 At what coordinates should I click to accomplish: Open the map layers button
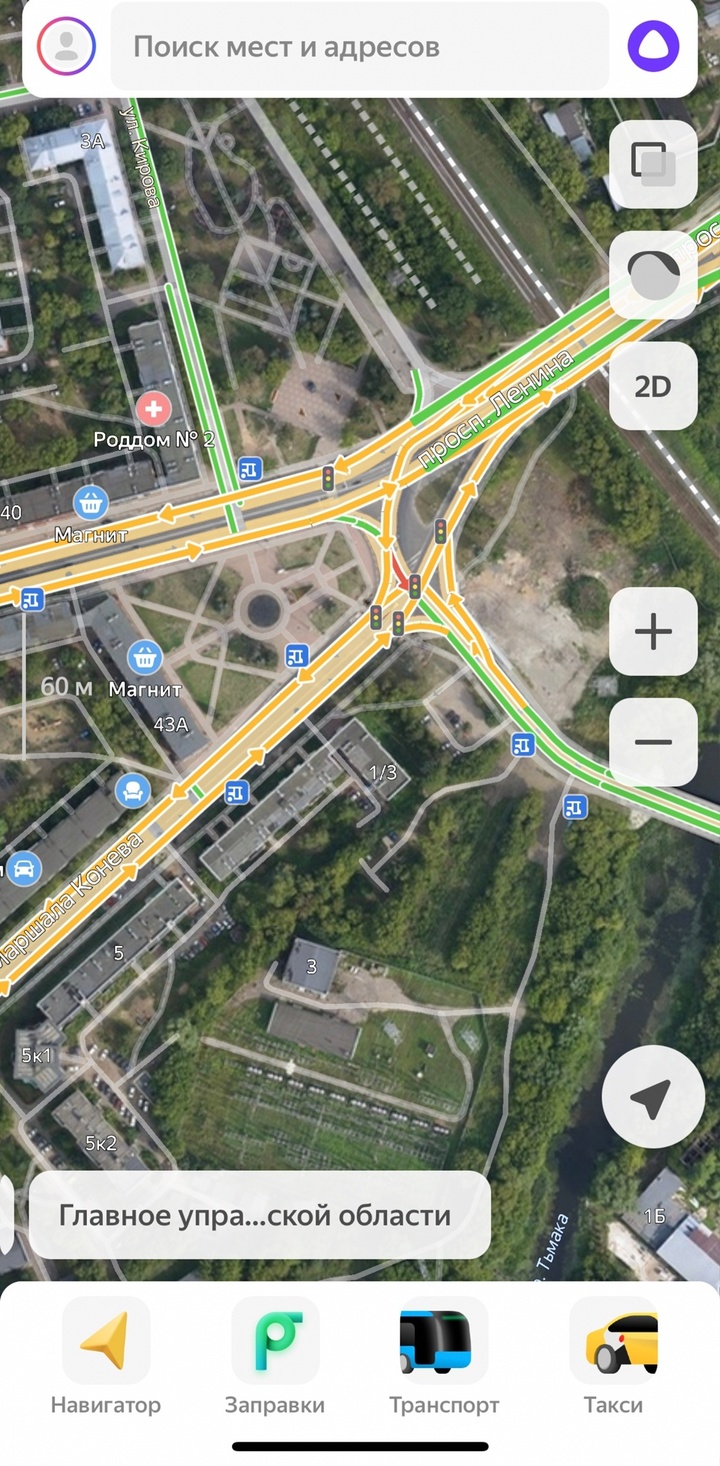pos(653,164)
